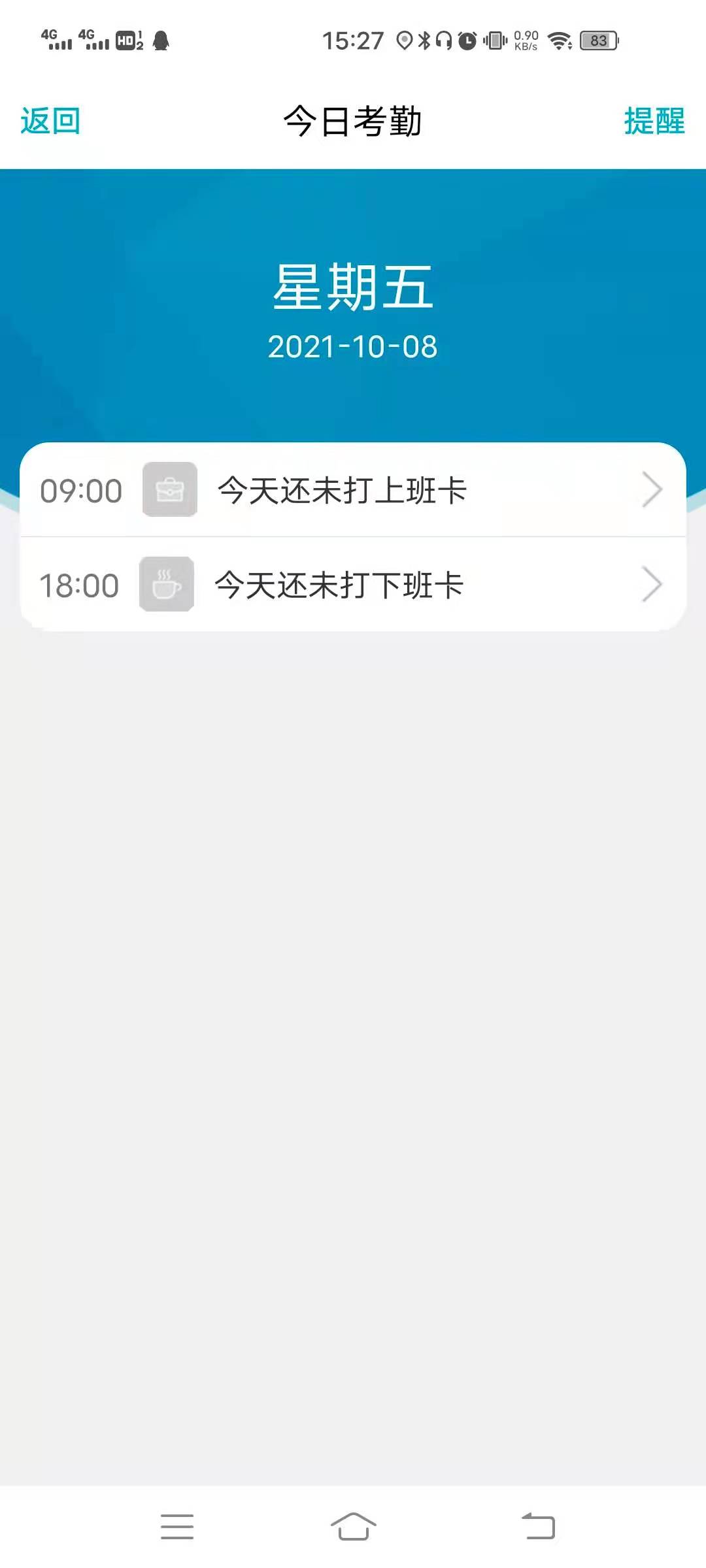Open recent apps from navigation bar

[177, 1526]
